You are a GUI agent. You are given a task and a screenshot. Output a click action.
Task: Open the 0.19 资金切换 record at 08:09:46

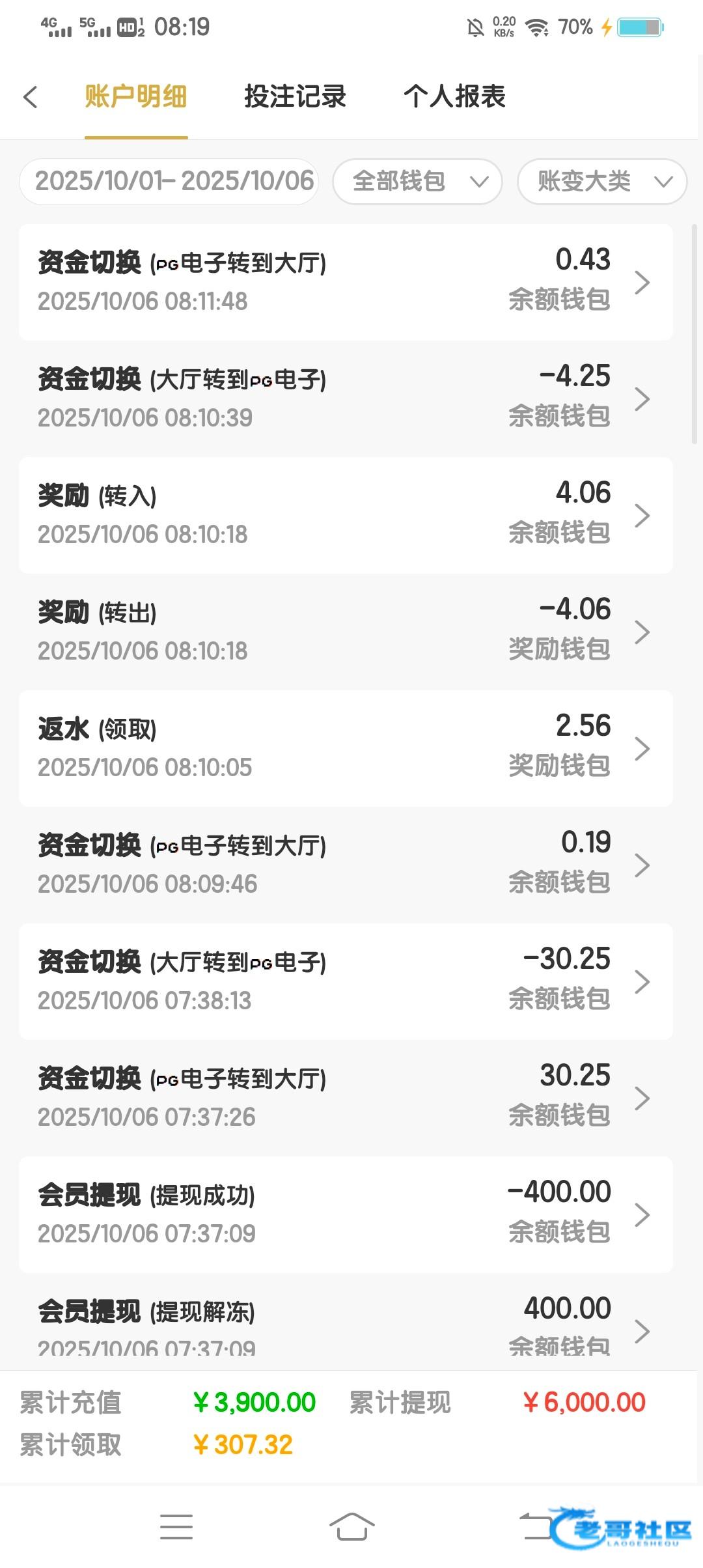345,865
